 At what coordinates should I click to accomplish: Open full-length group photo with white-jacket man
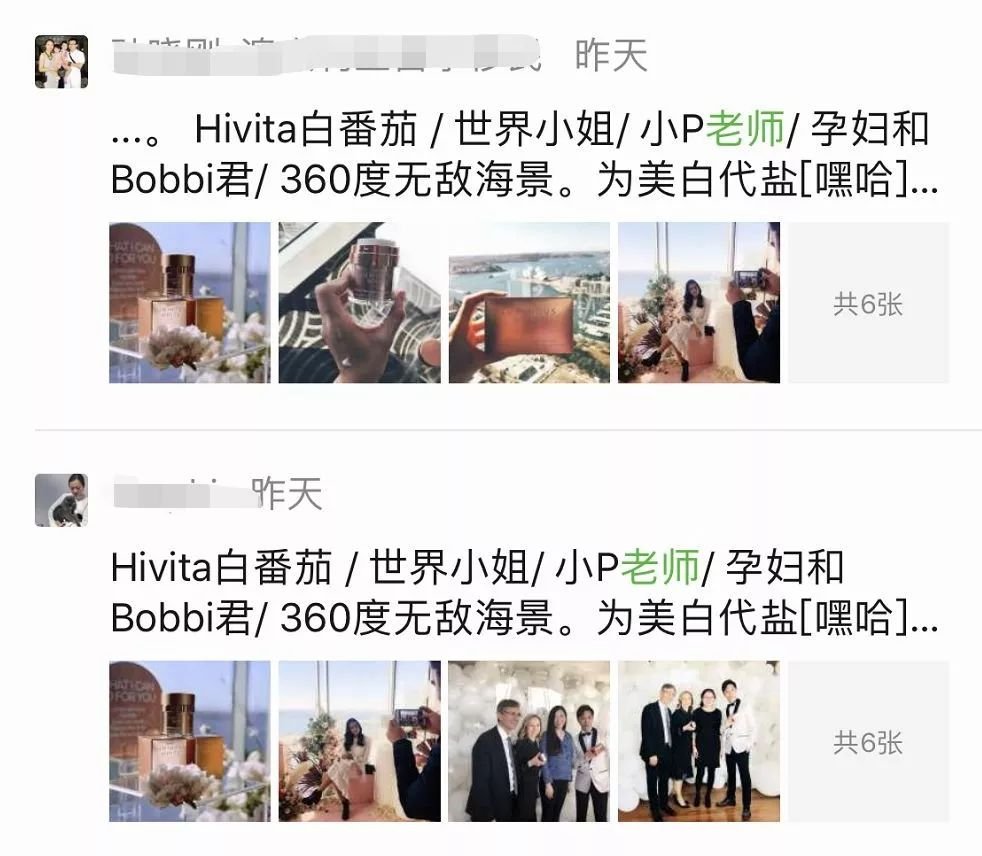[698, 741]
